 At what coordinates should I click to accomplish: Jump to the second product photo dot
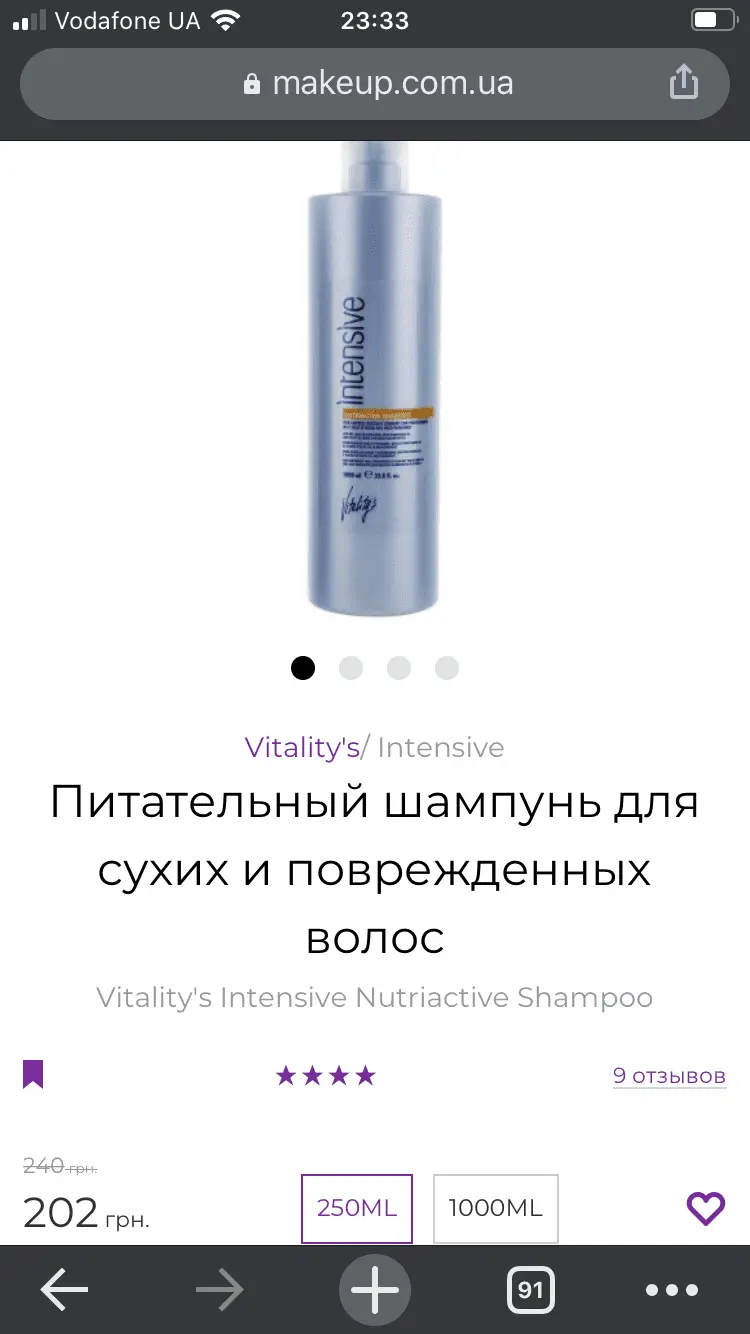[x=351, y=668]
